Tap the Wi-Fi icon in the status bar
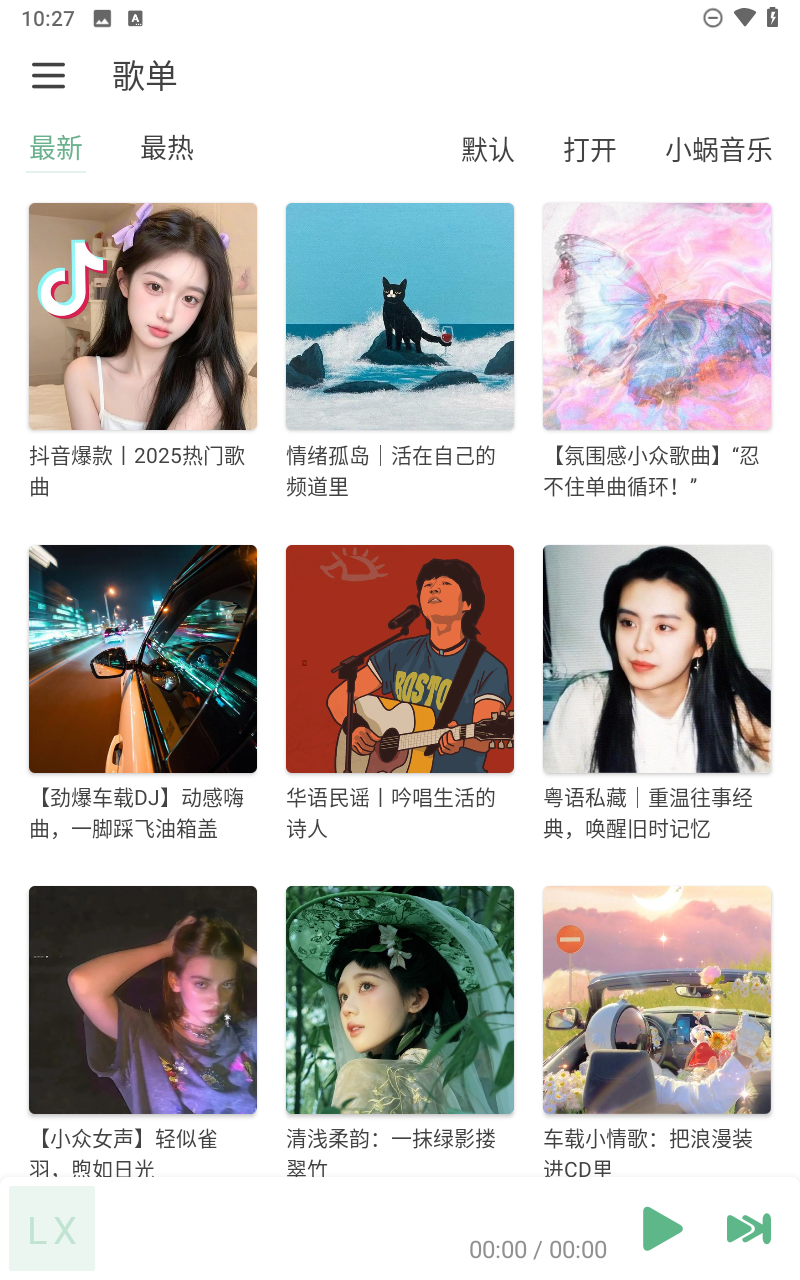 tap(742, 17)
